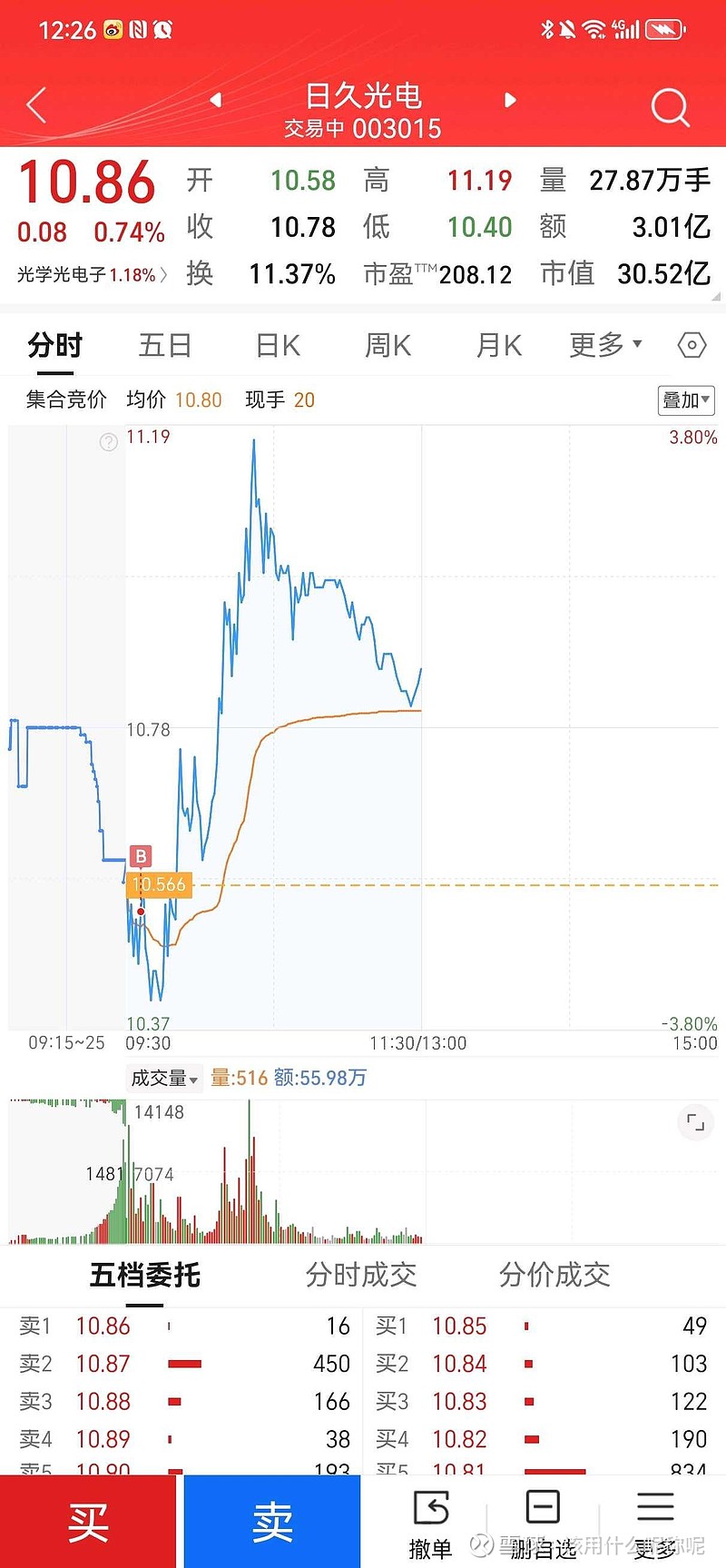
Task: Switch to the 分时成交 tab
Action: pos(361,1275)
